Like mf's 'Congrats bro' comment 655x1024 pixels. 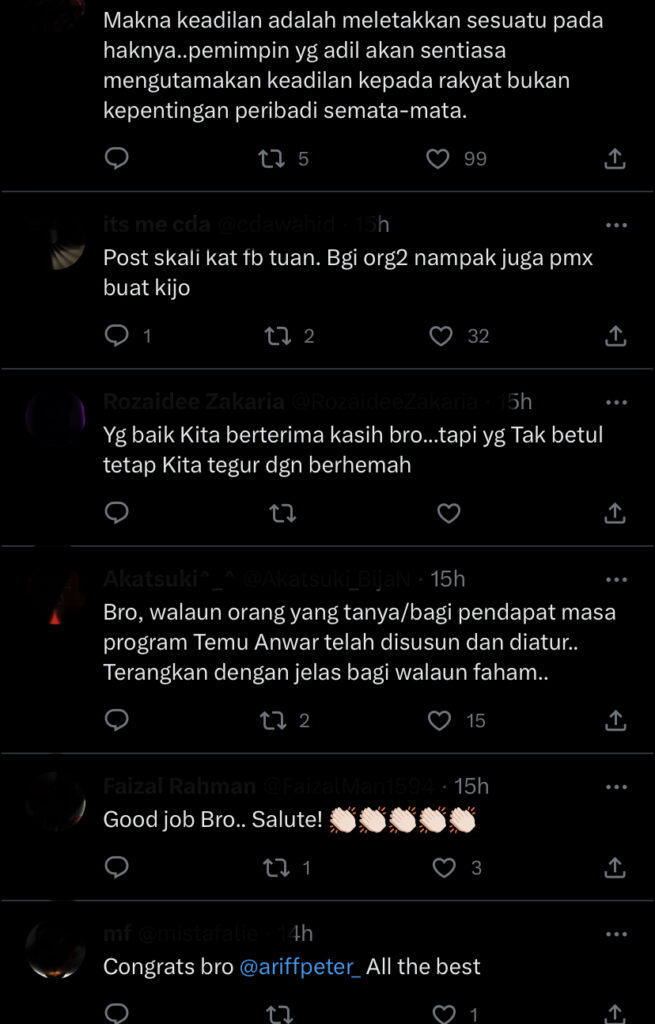pyautogui.click(x=443, y=1014)
